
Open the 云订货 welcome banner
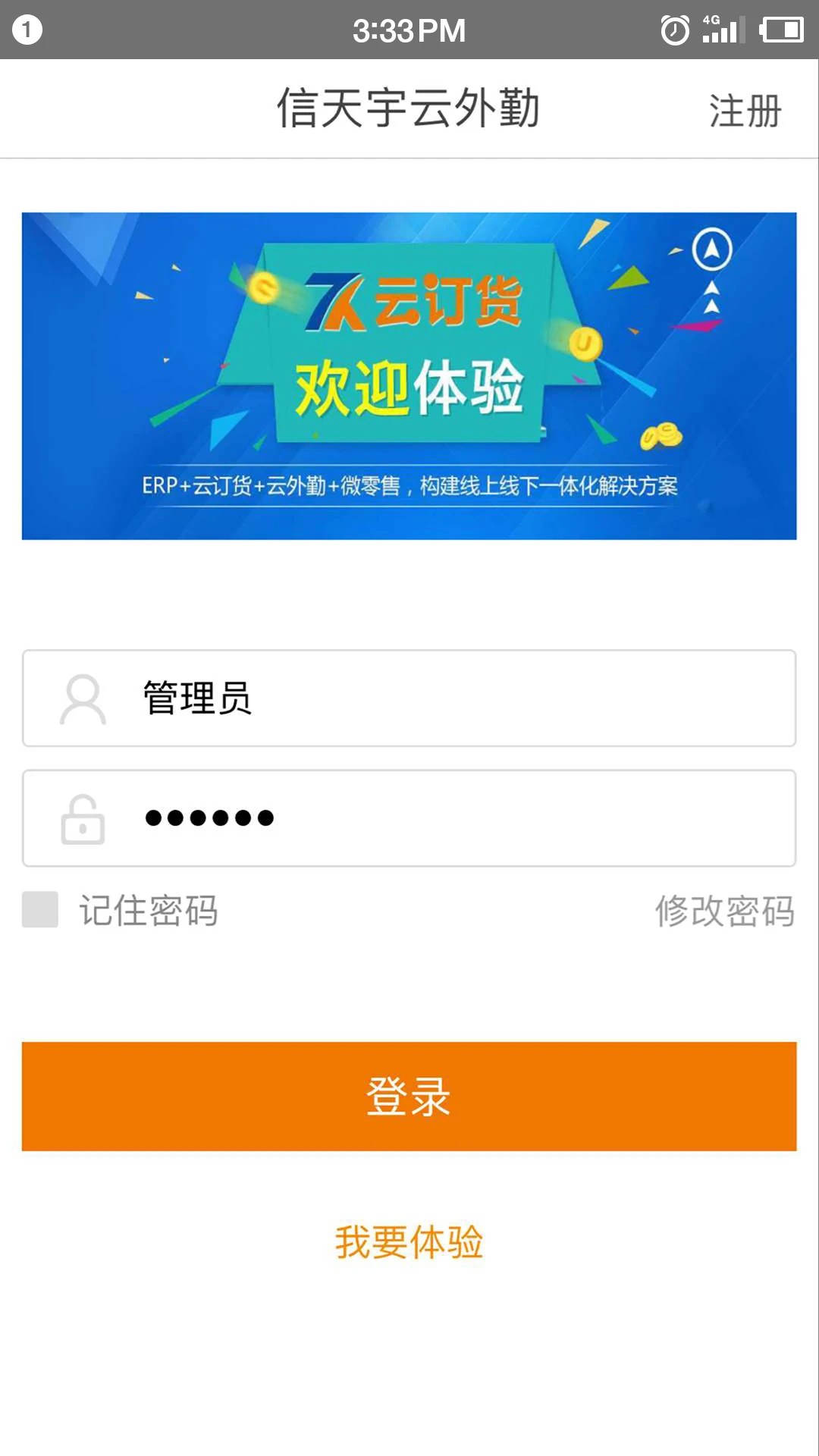point(409,376)
